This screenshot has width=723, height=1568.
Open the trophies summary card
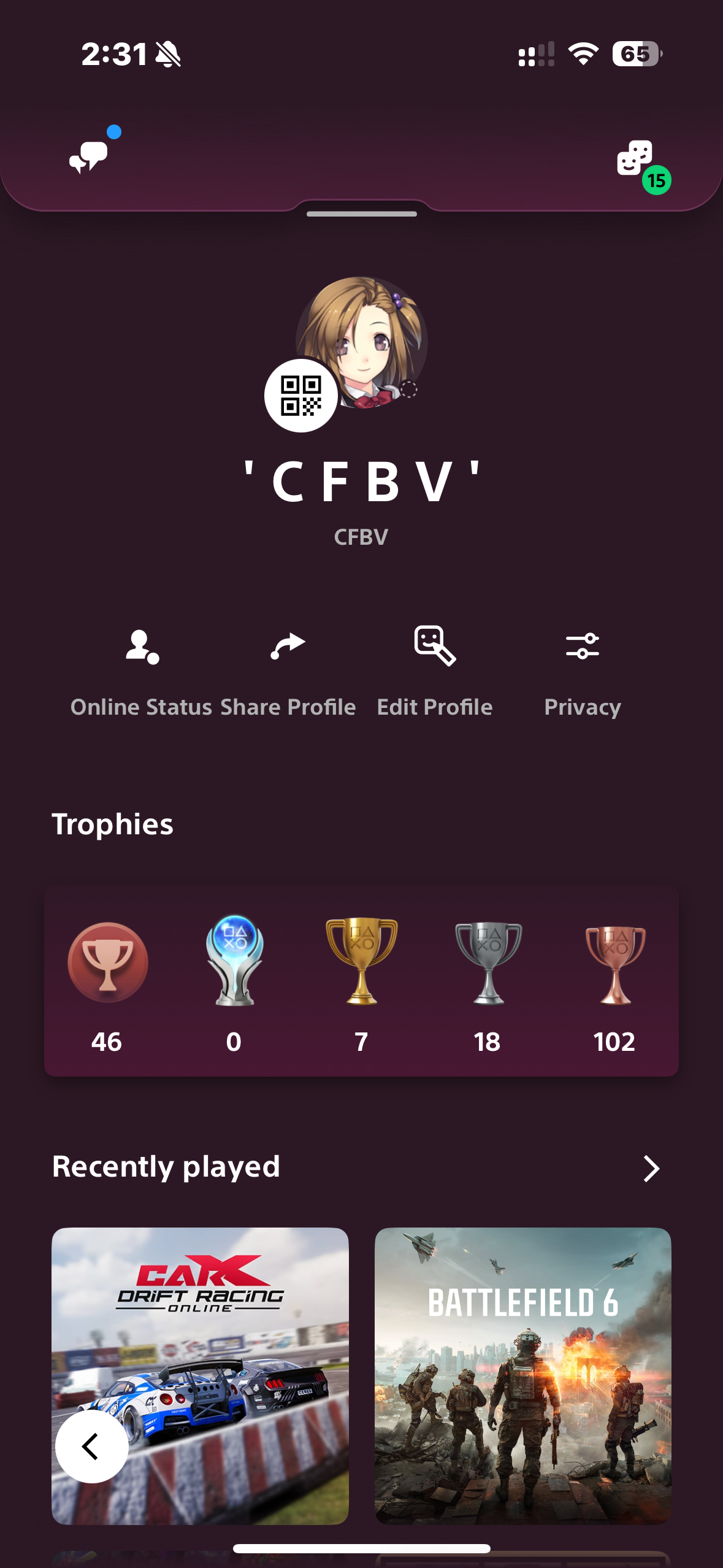pos(361,980)
